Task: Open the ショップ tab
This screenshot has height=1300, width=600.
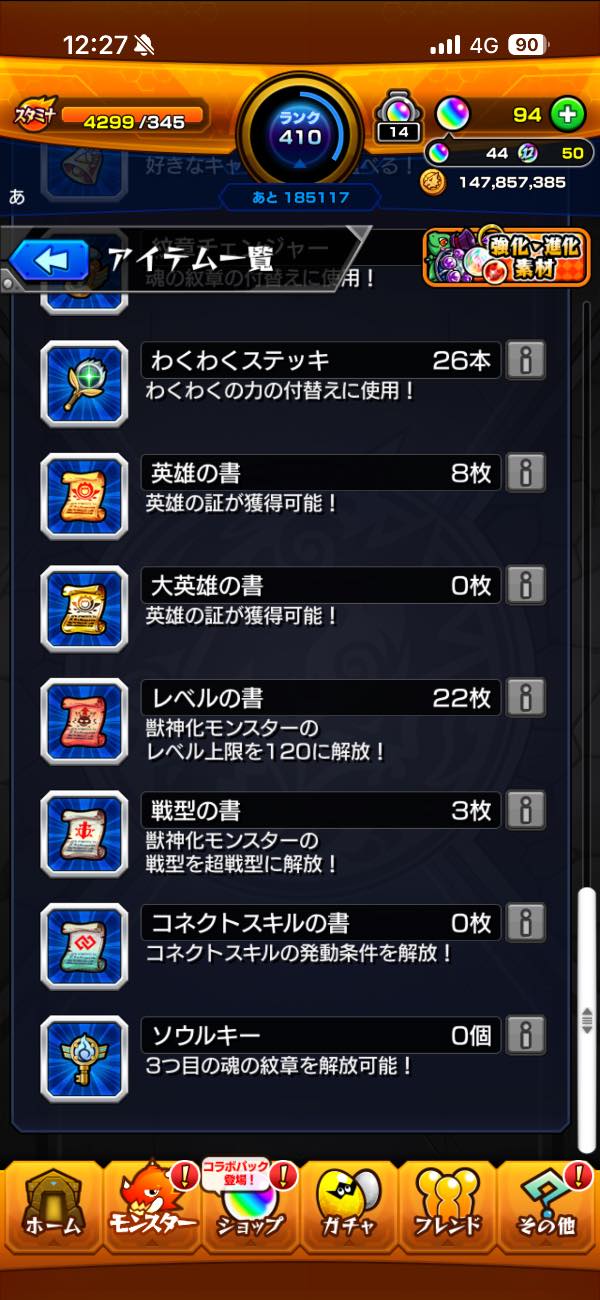Action: click(x=249, y=1205)
